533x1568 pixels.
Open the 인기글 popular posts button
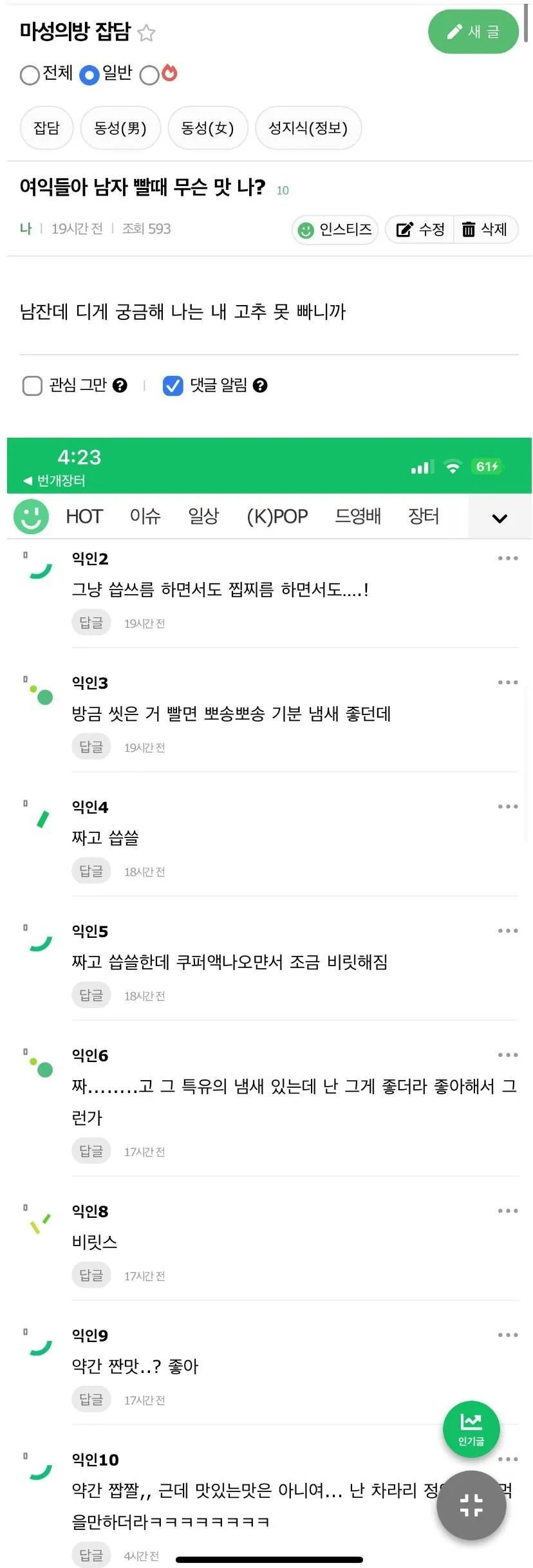(x=471, y=1430)
